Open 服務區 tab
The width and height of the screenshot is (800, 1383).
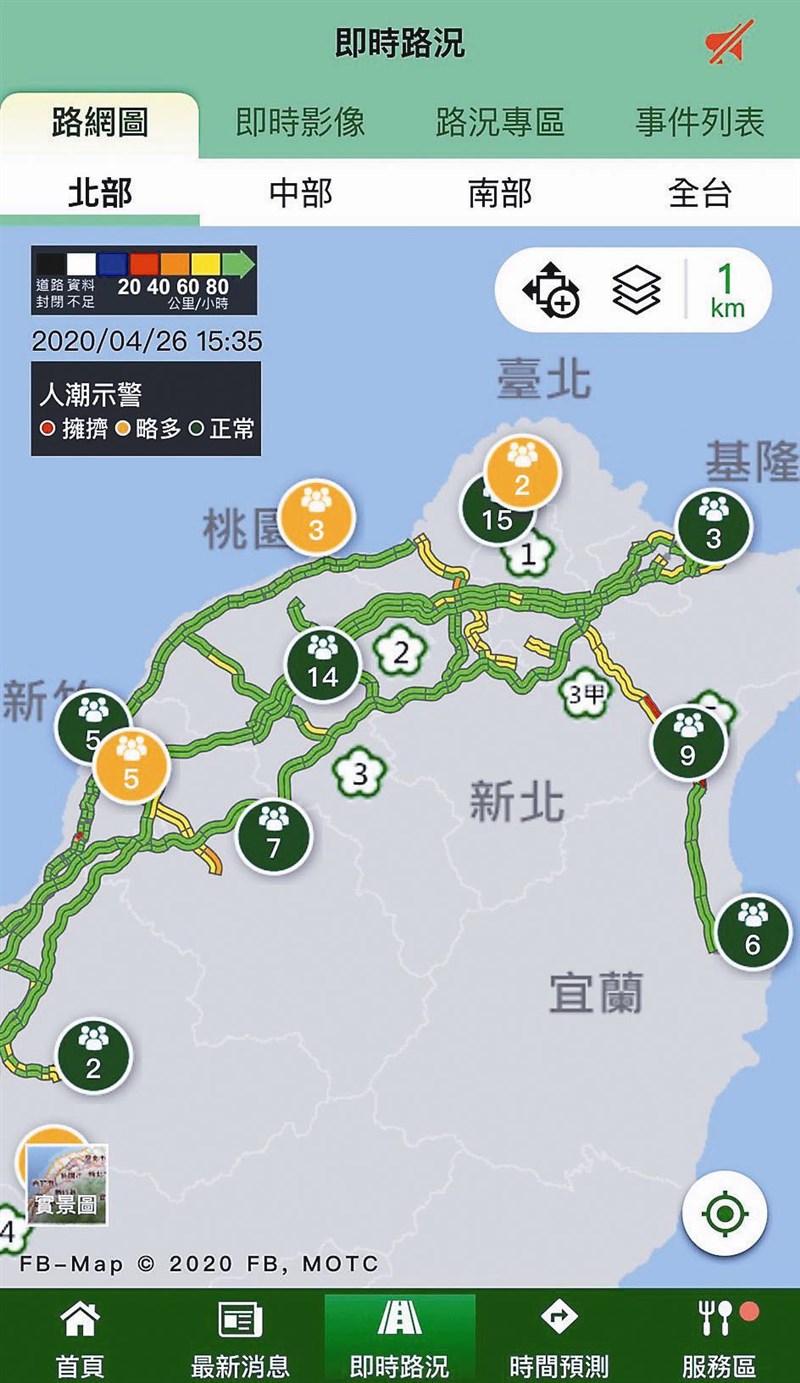point(719,1336)
